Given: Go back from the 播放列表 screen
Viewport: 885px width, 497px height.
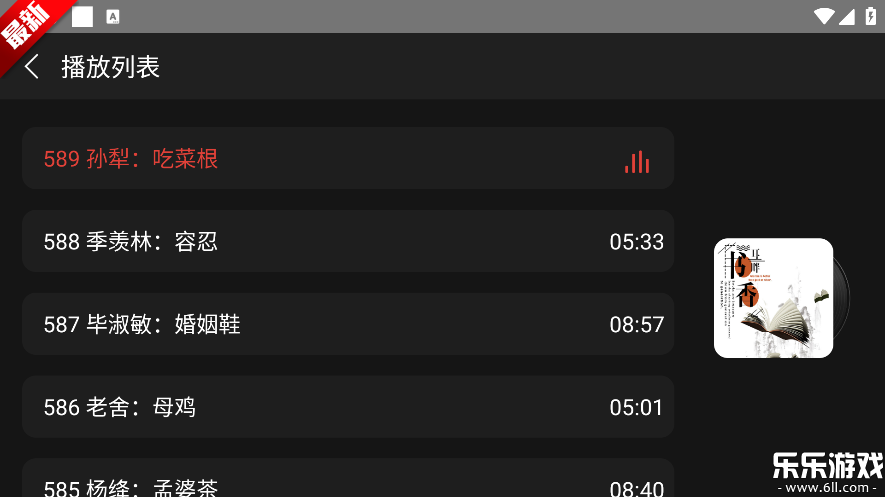Looking at the screenshot, I should click(x=32, y=67).
